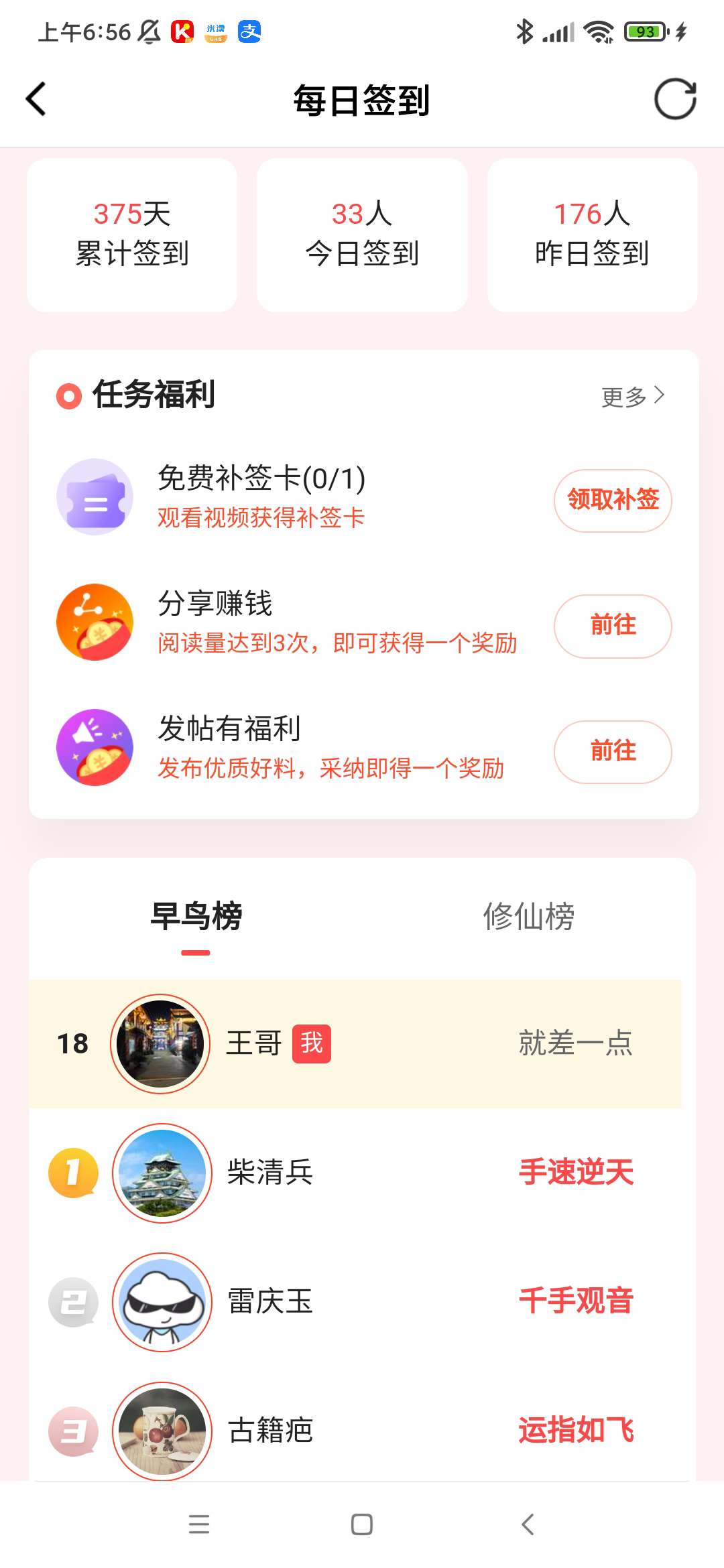Image resolution: width=724 pixels, height=1568 pixels.
Task: Tap the 领取补签 button
Action: pyautogui.click(x=613, y=501)
